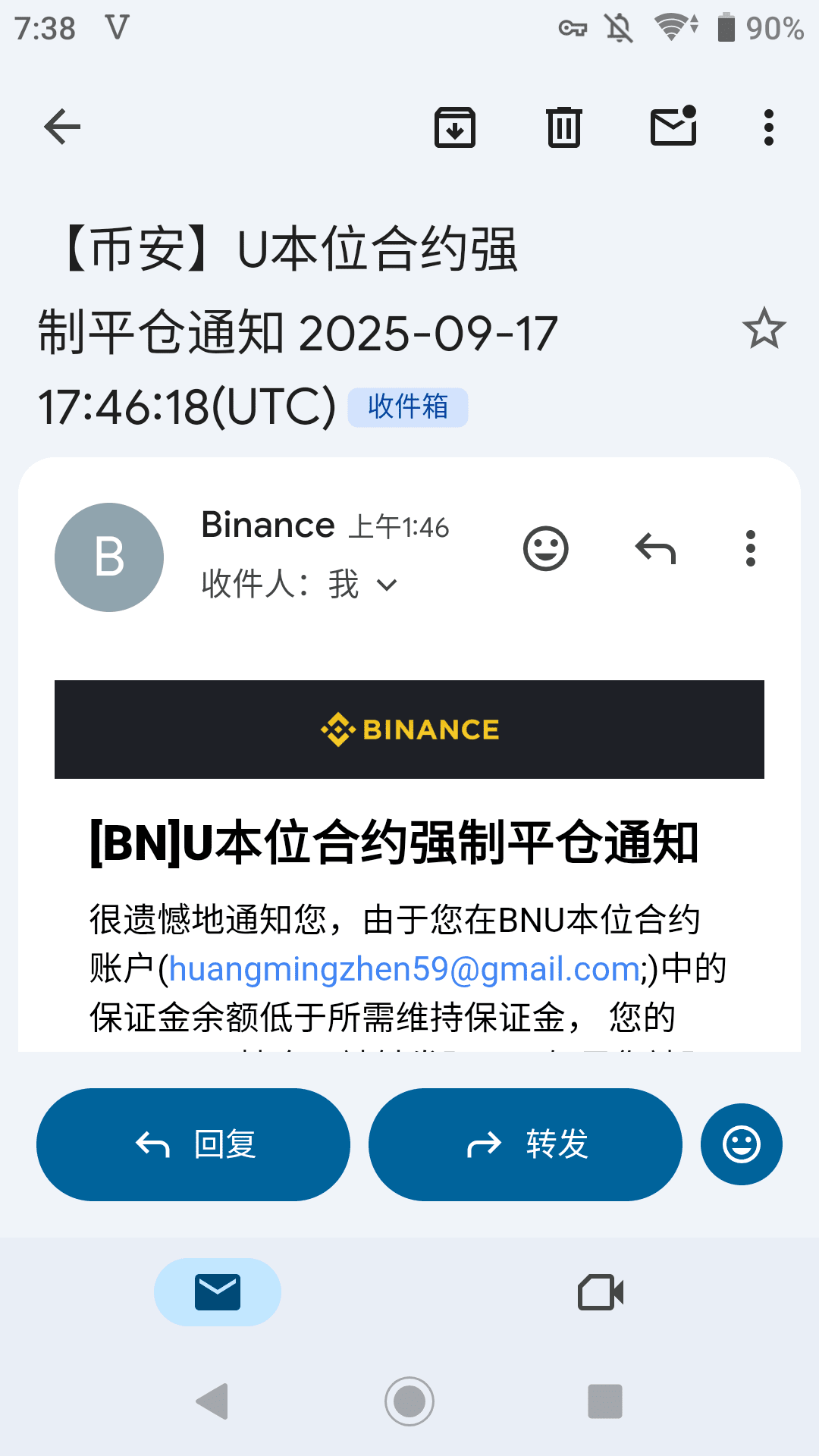Open the Binance sender avatar
This screenshot has width=819, height=1456.
109,557
